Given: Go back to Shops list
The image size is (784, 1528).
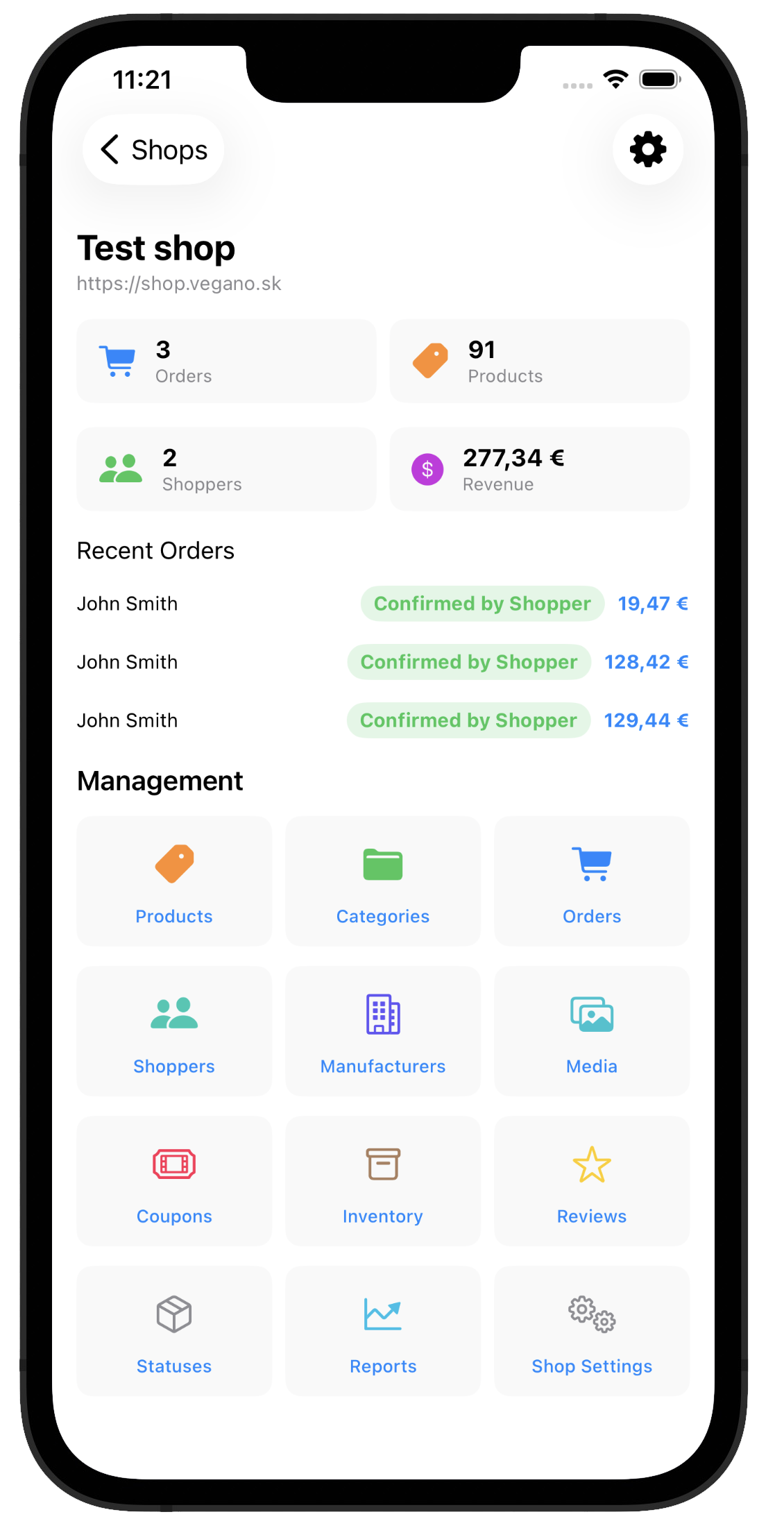Looking at the screenshot, I should 153,150.
